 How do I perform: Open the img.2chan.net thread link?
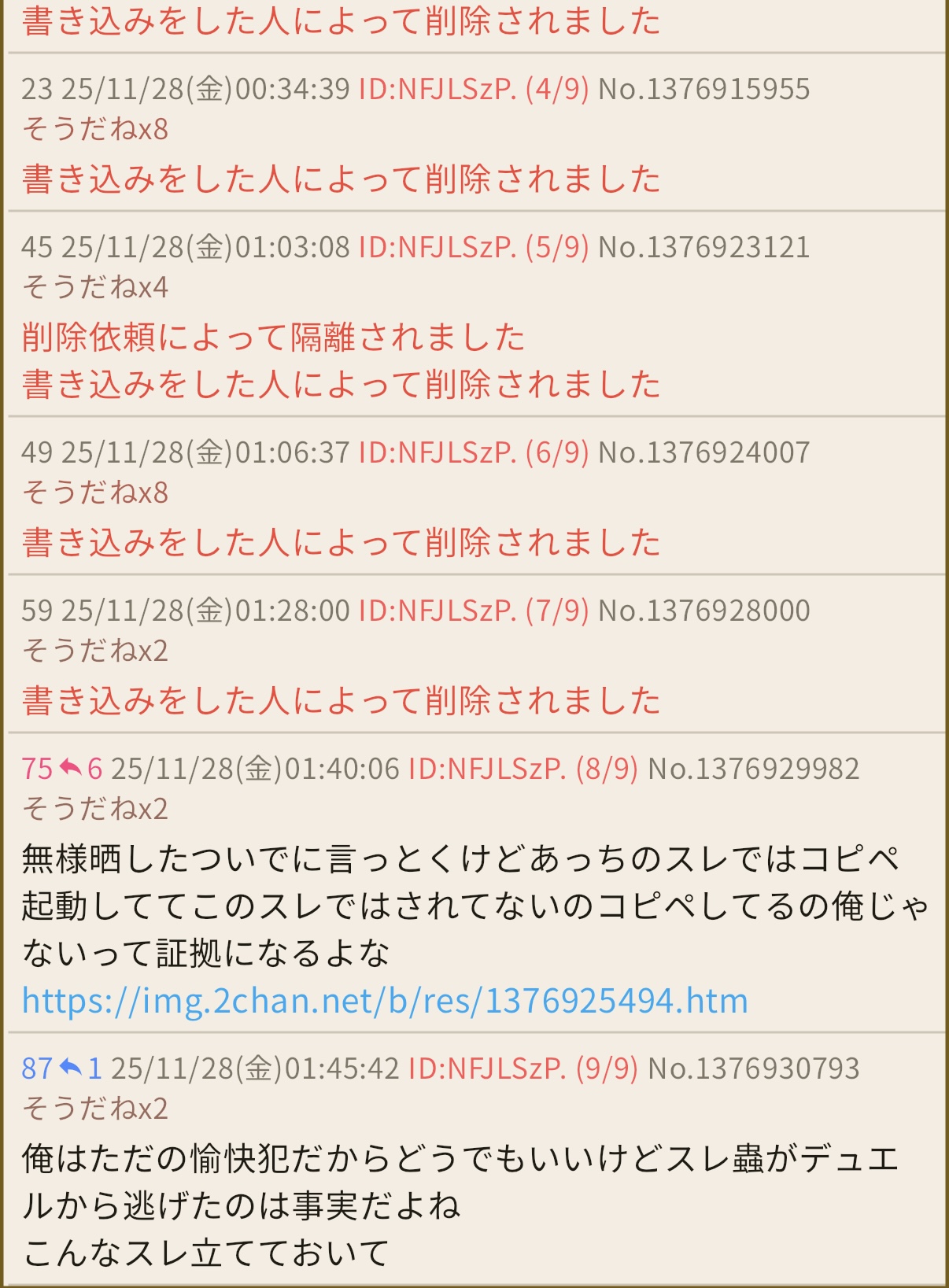coord(385,1001)
